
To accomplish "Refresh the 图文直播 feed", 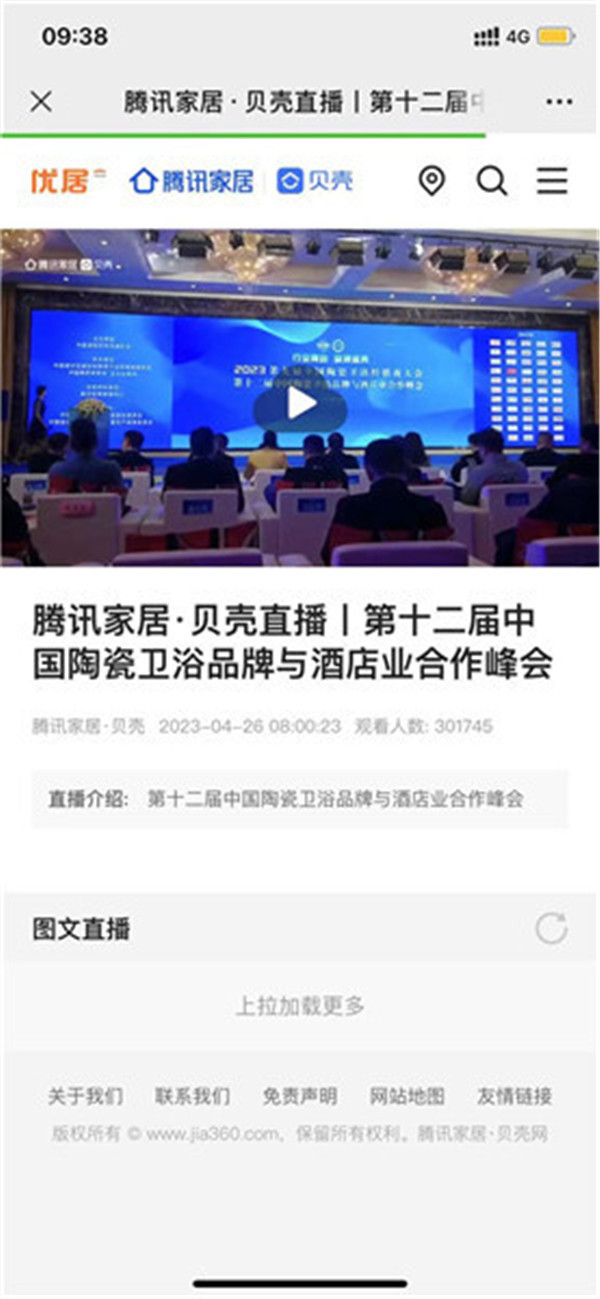I will click(551, 928).
